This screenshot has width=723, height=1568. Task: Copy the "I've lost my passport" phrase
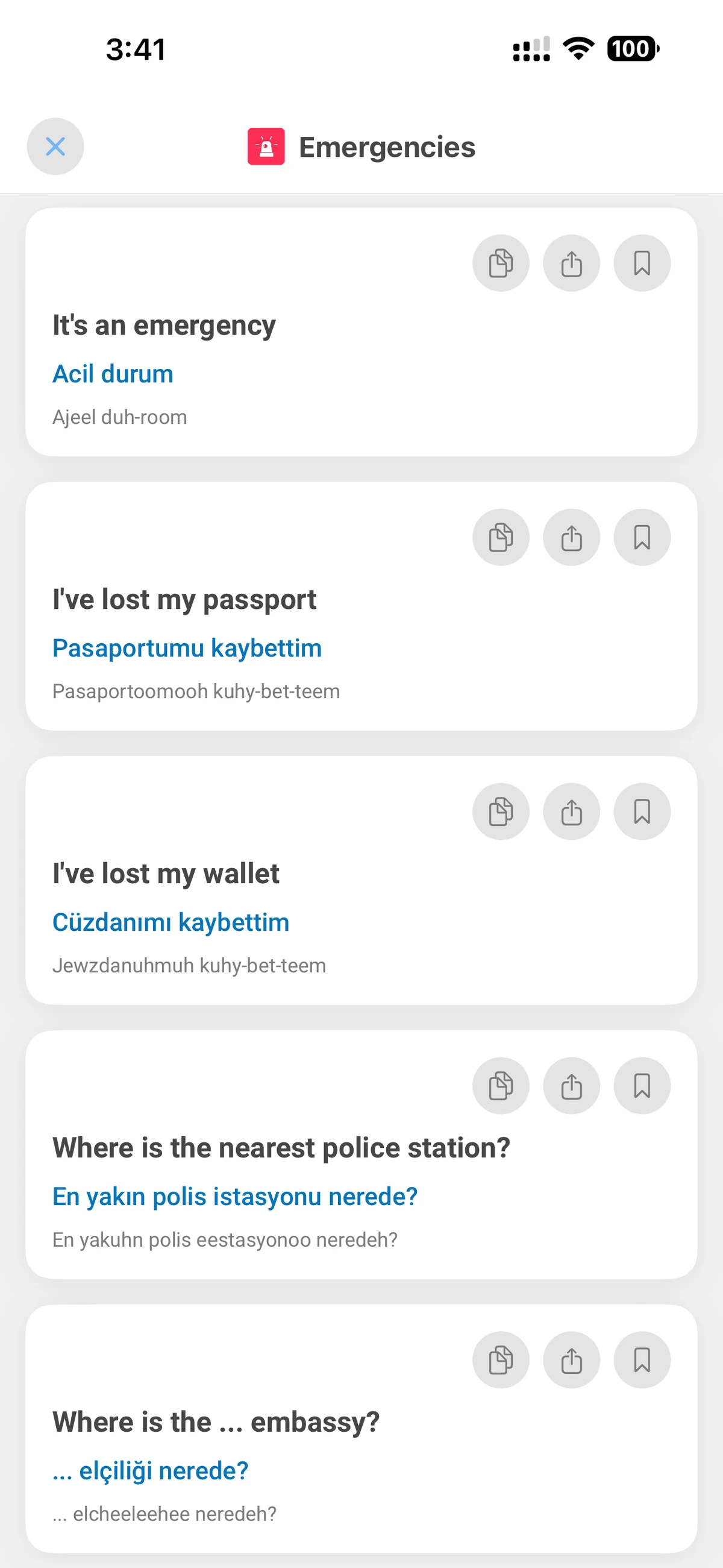coord(500,538)
